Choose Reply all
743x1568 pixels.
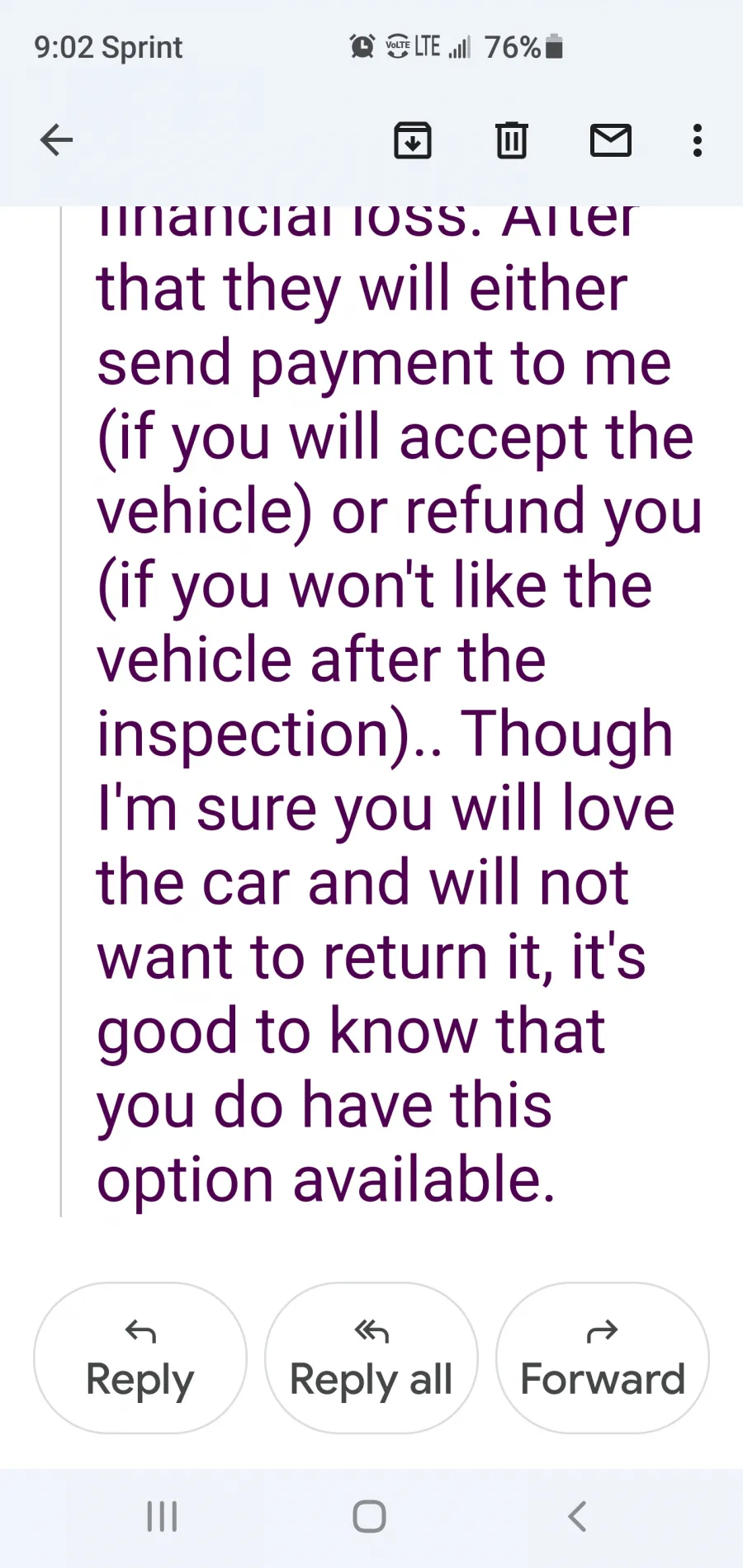pyautogui.click(x=371, y=1358)
